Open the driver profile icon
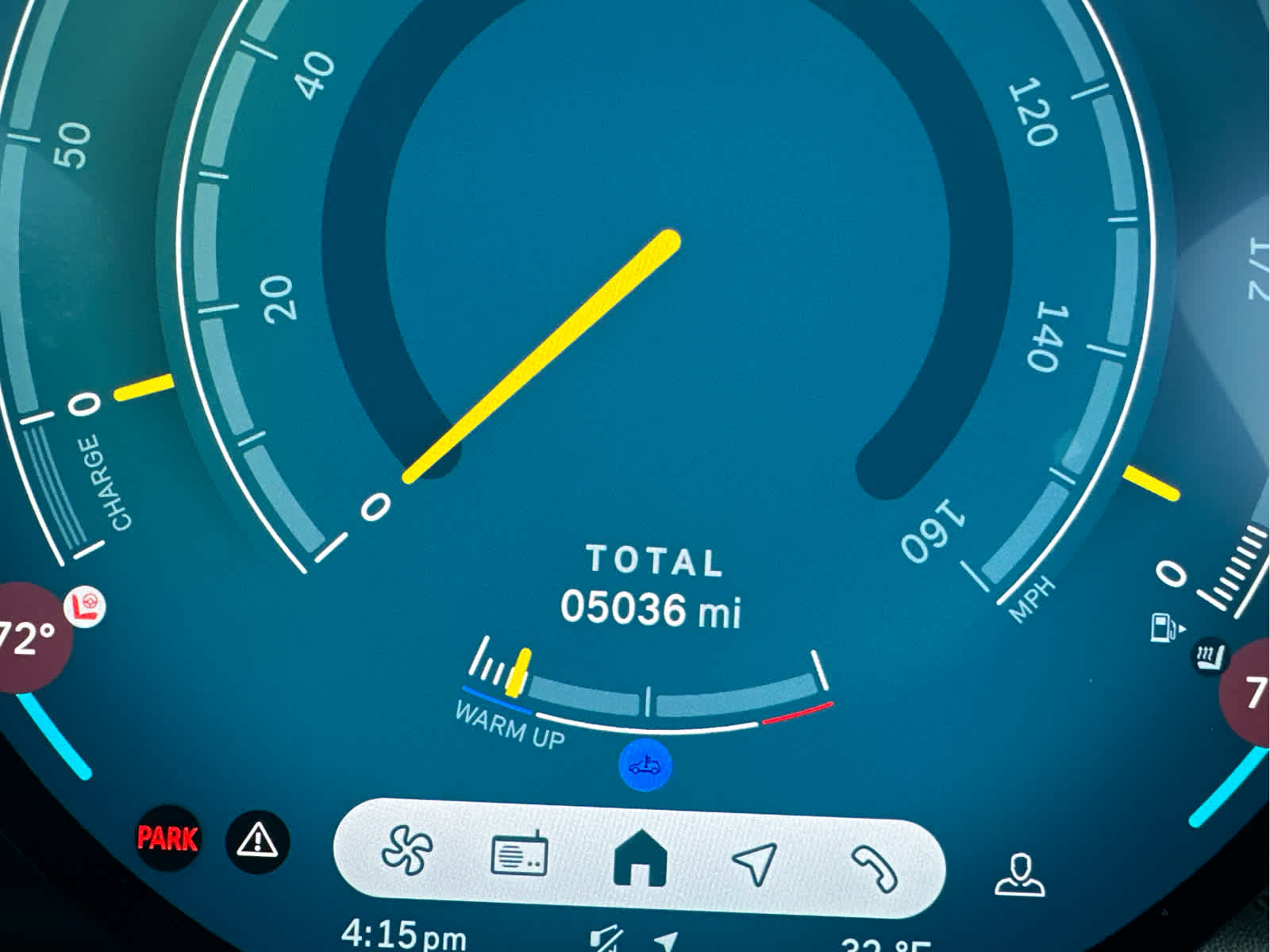This screenshot has height=952, width=1270. click(x=1019, y=874)
